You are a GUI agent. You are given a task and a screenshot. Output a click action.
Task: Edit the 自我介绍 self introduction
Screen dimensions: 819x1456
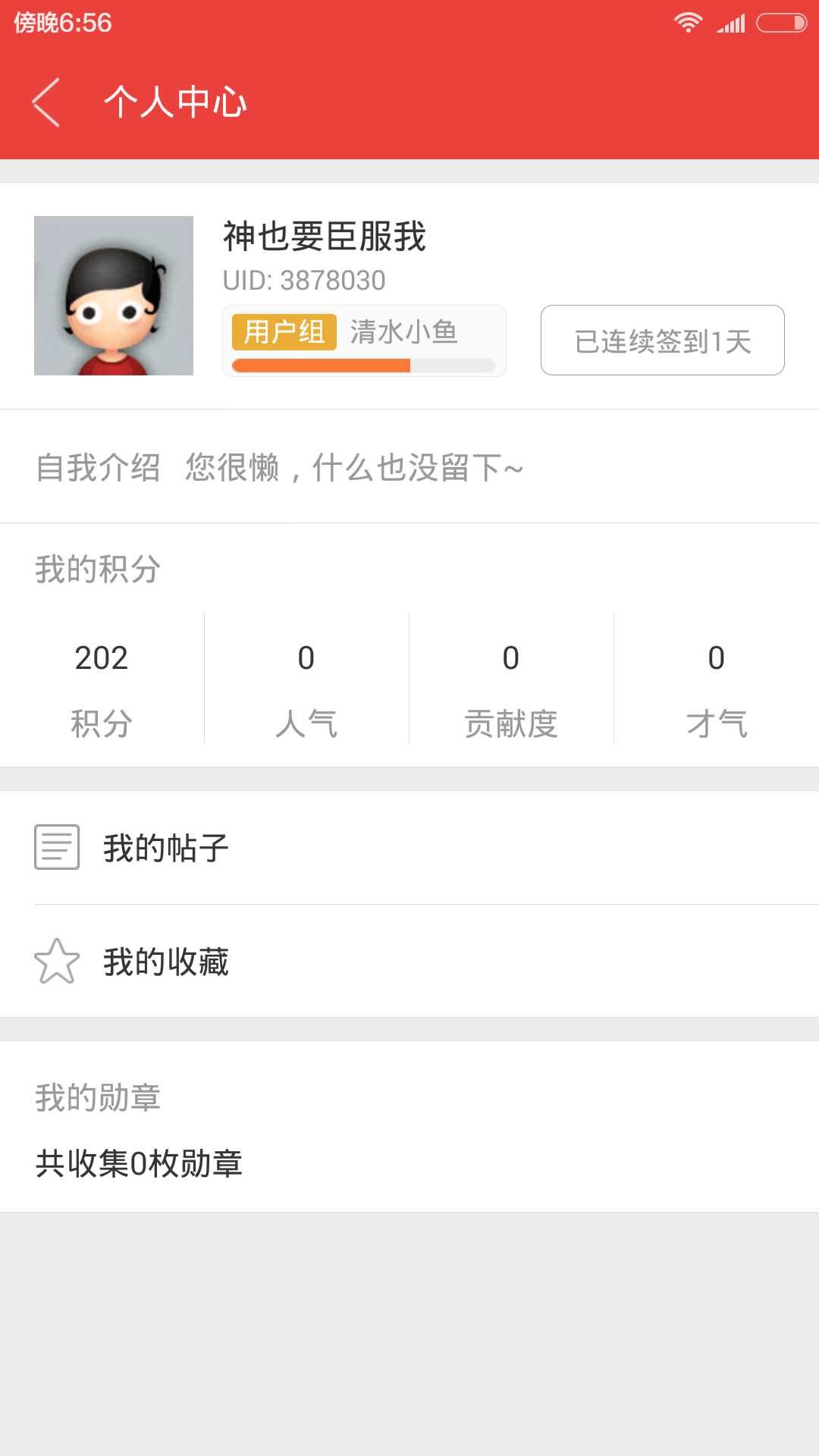point(409,467)
